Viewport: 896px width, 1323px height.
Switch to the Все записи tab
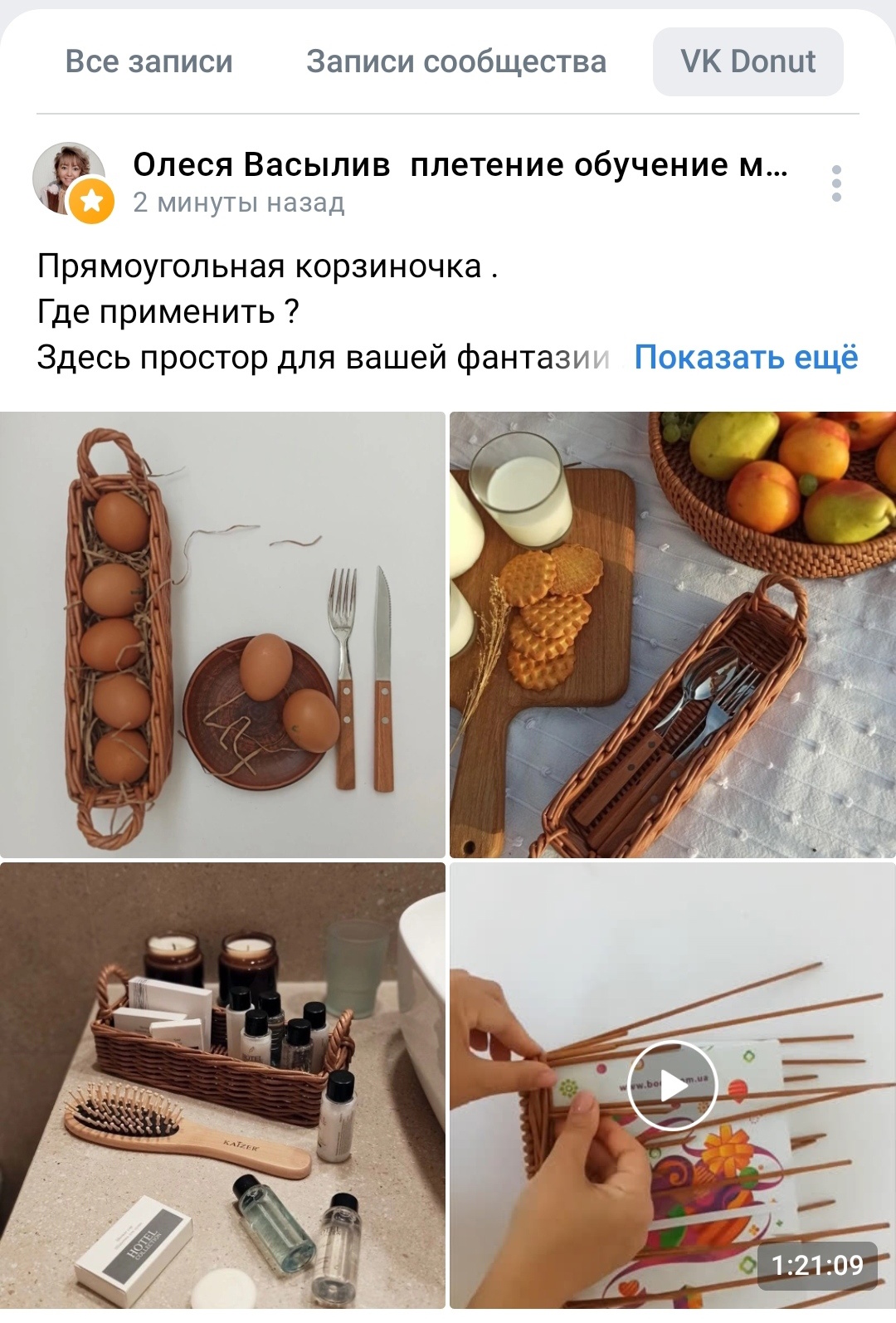[149, 61]
